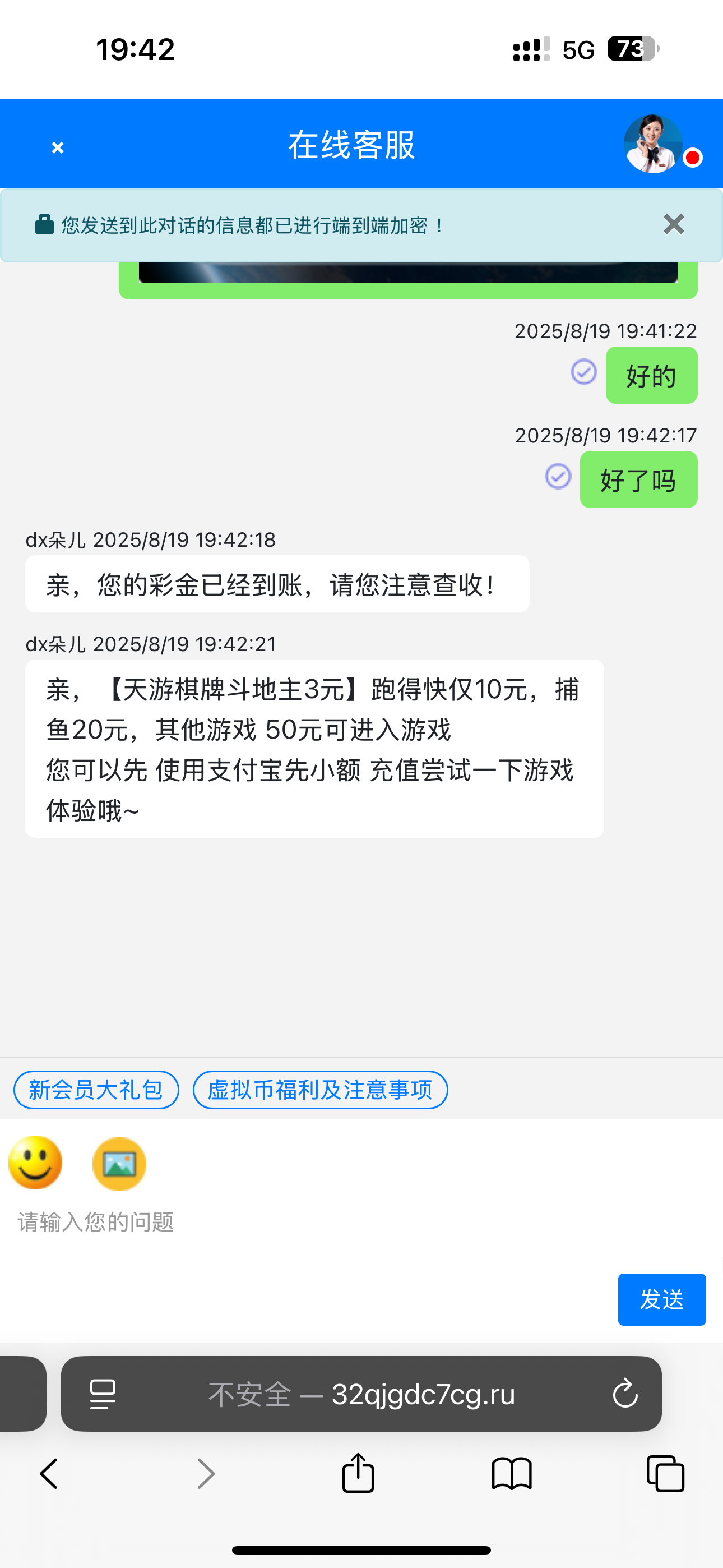Viewport: 723px width, 1568px height.
Task: Select the 虚拟币福利及注意事项 chip
Action: [320, 1090]
